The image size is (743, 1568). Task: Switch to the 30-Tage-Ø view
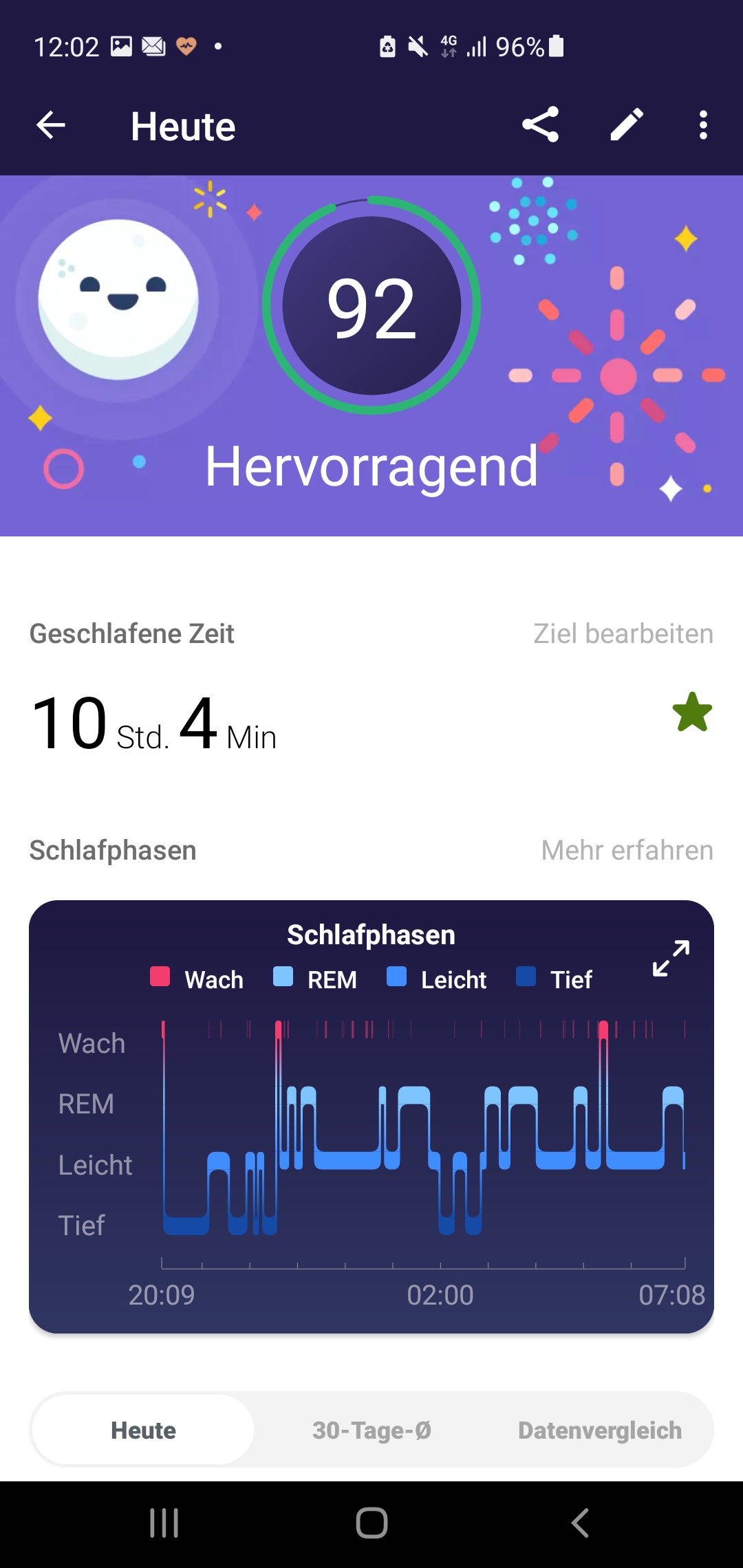[x=371, y=1430]
